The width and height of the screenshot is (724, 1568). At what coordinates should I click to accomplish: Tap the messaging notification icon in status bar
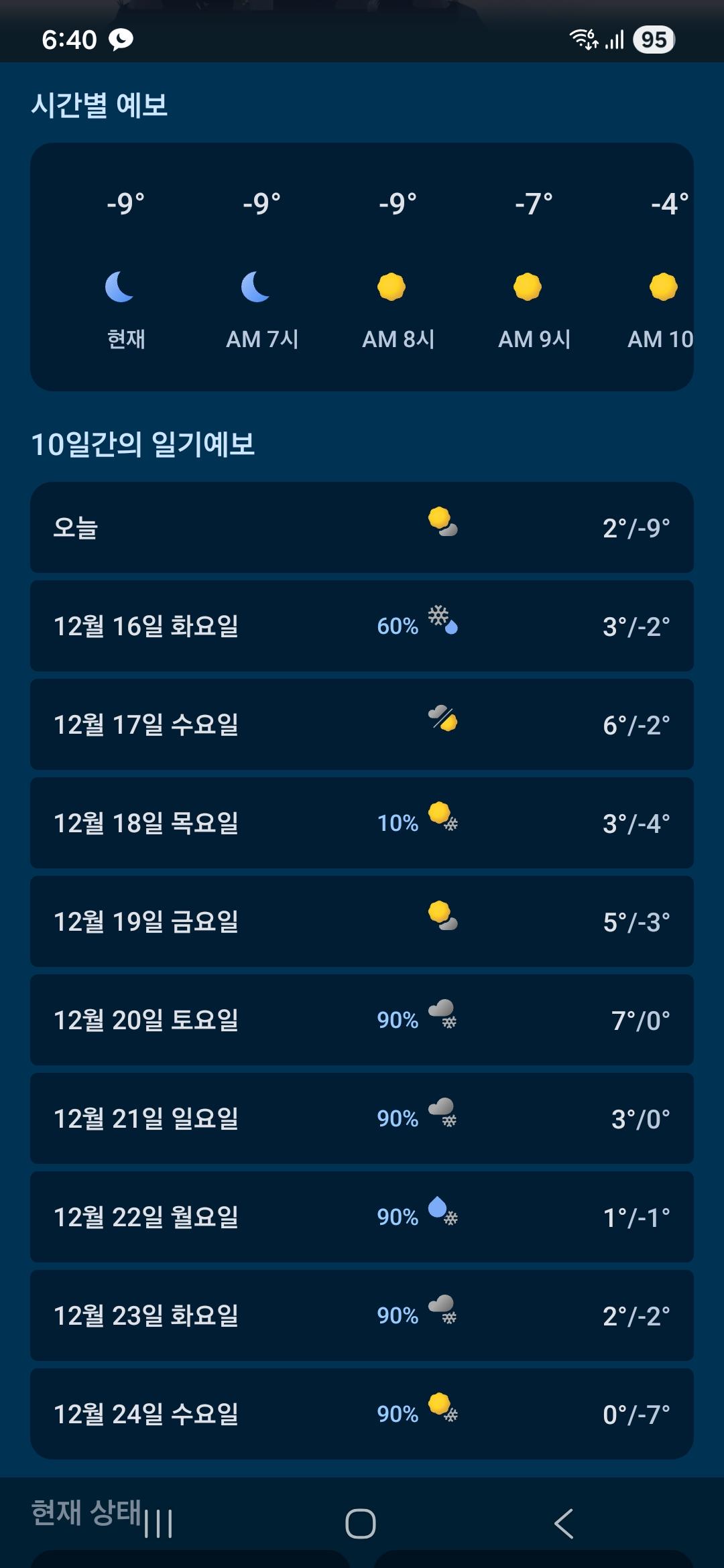121,40
